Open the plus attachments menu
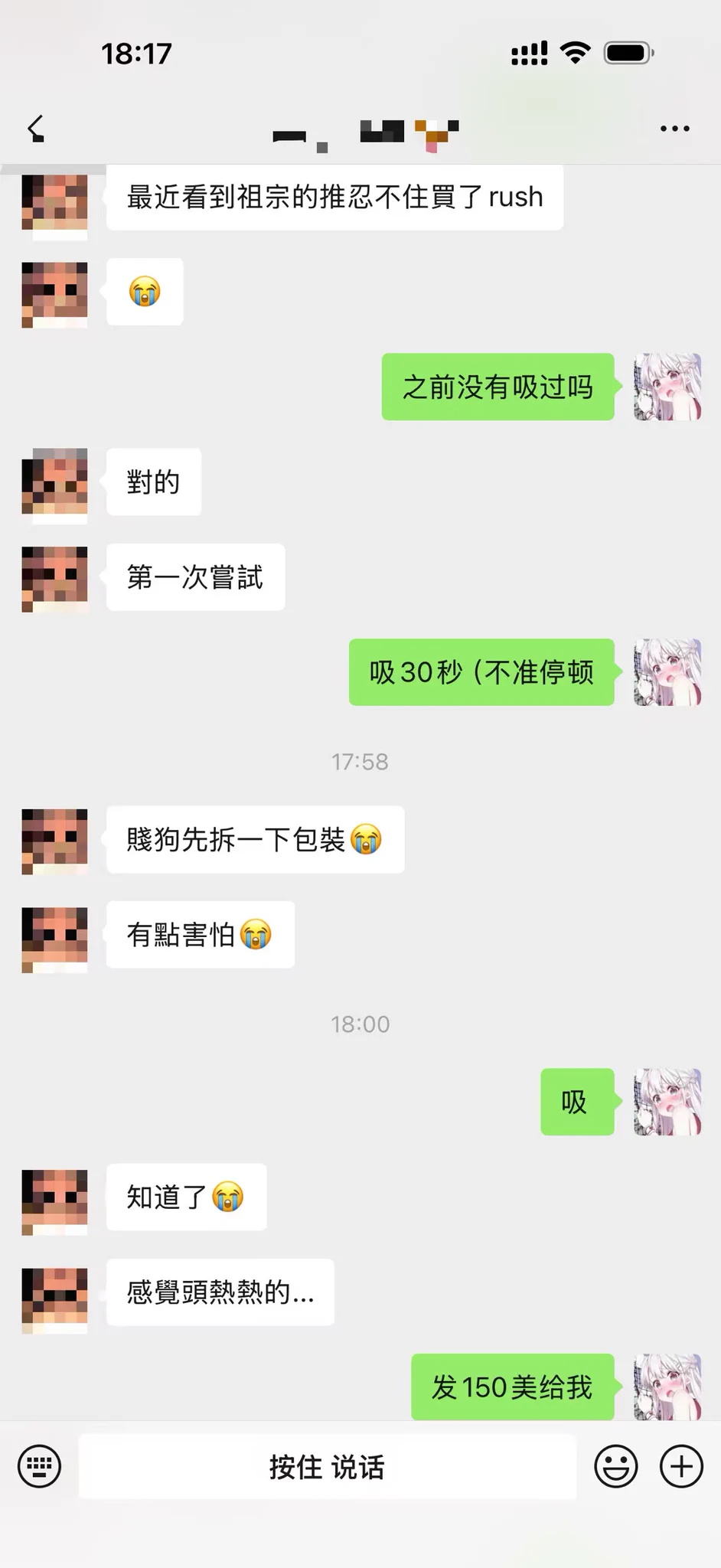The height and width of the screenshot is (1568, 721). 681,1466
